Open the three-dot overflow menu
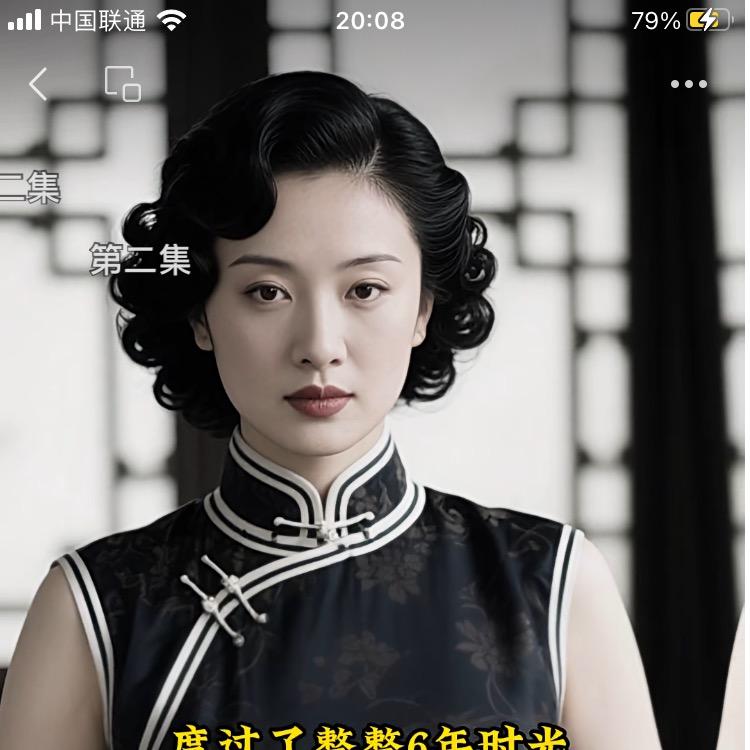Viewport: 750px width, 750px height. pyautogui.click(x=688, y=84)
